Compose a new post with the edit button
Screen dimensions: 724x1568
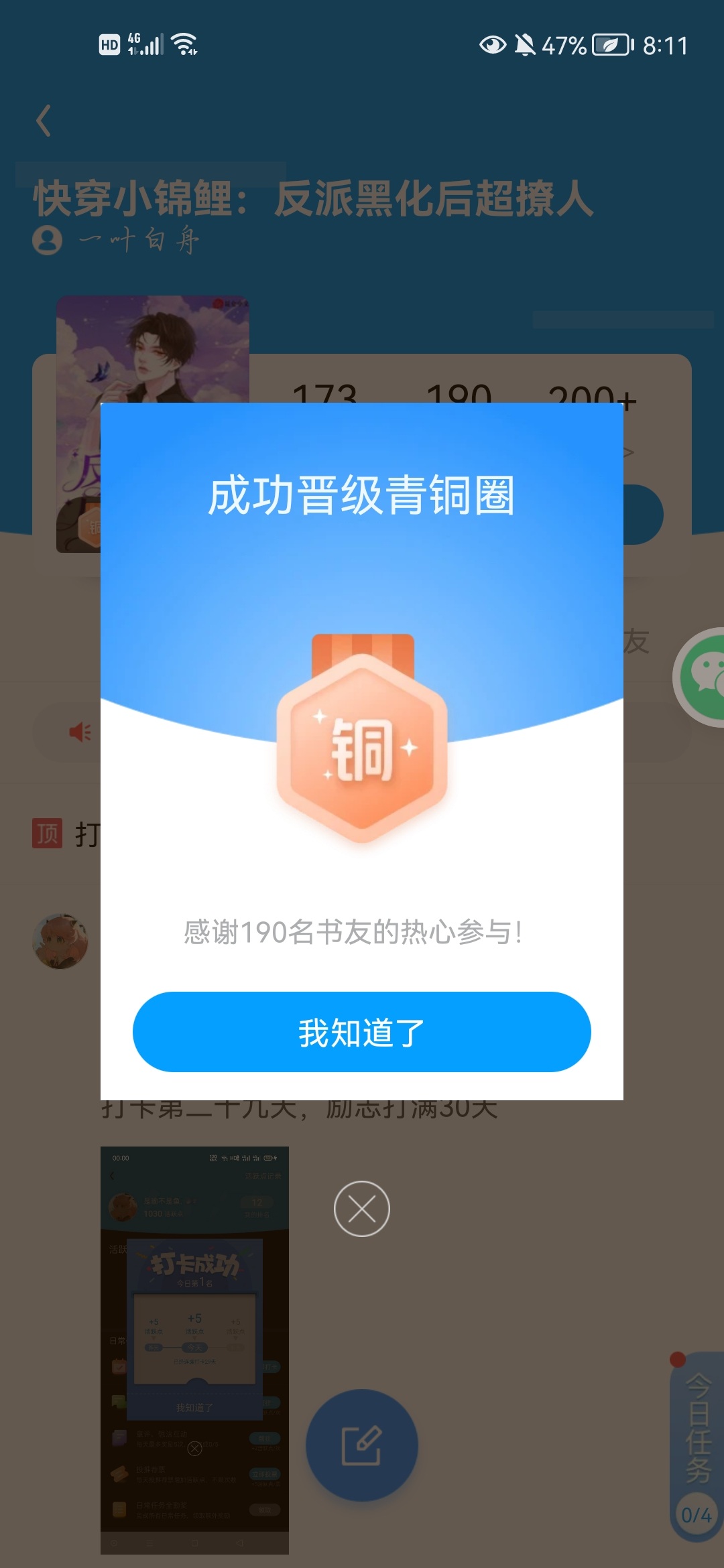pyautogui.click(x=362, y=1445)
